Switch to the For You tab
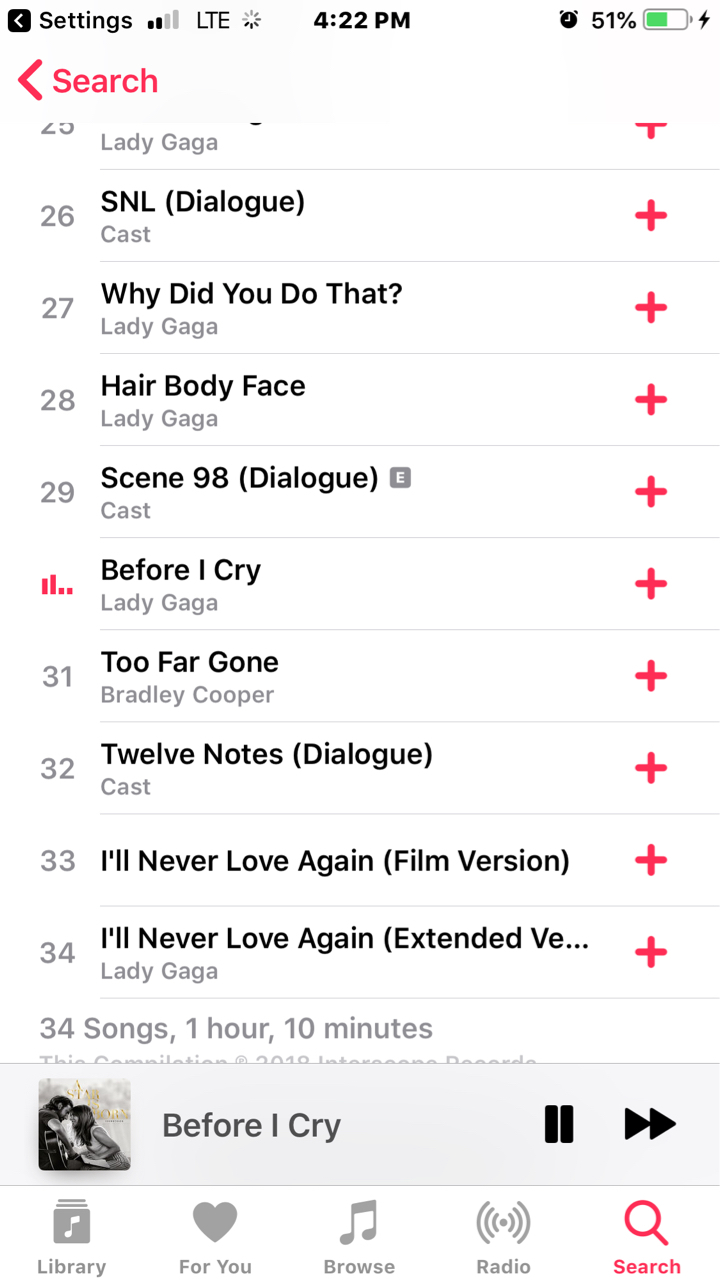This screenshot has height=1280, width=720. point(215,1238)
